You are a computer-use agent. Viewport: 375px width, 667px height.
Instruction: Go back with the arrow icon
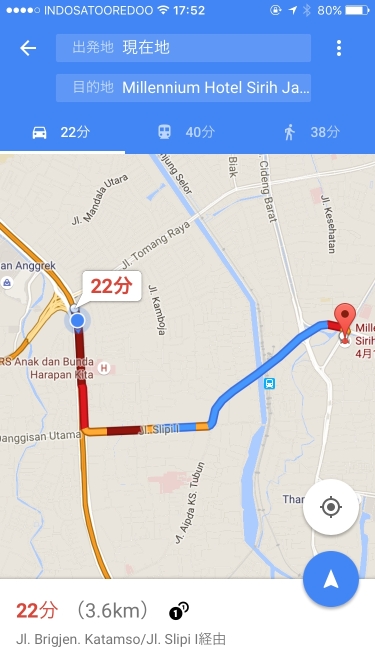click(28, 48)
